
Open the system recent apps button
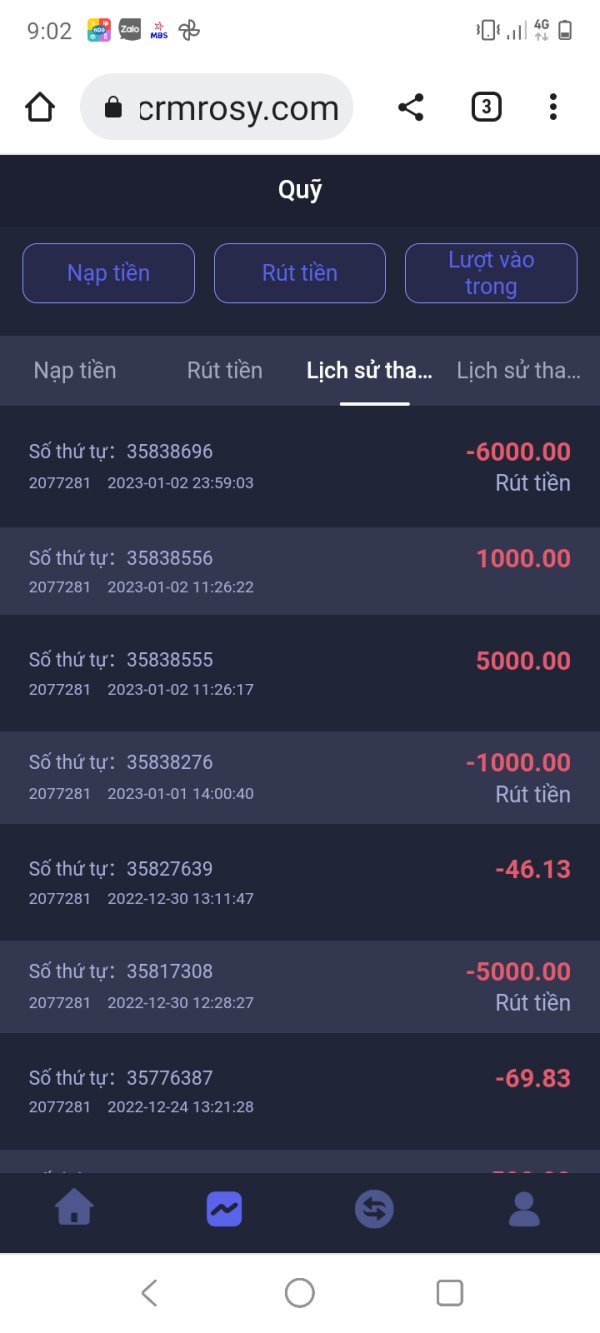pyautogui.click(x=450, y=1293)
